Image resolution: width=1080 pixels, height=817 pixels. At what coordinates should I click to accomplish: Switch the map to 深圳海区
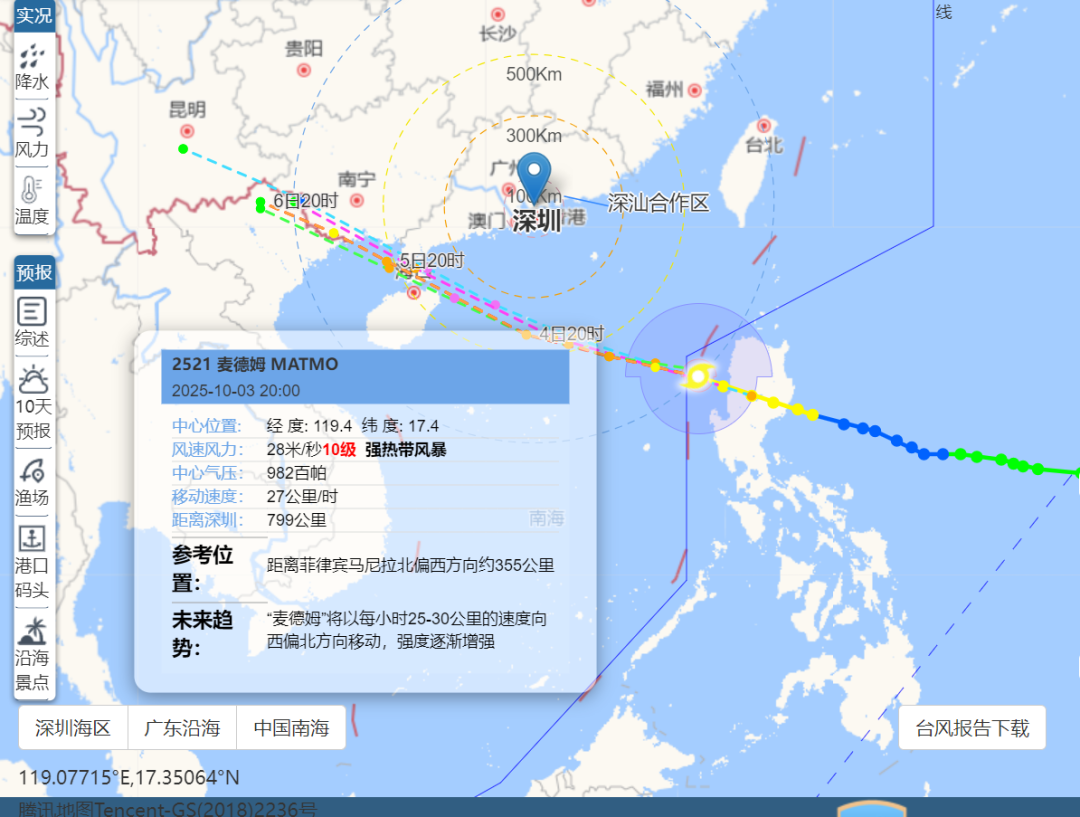[x=73, y=728]
